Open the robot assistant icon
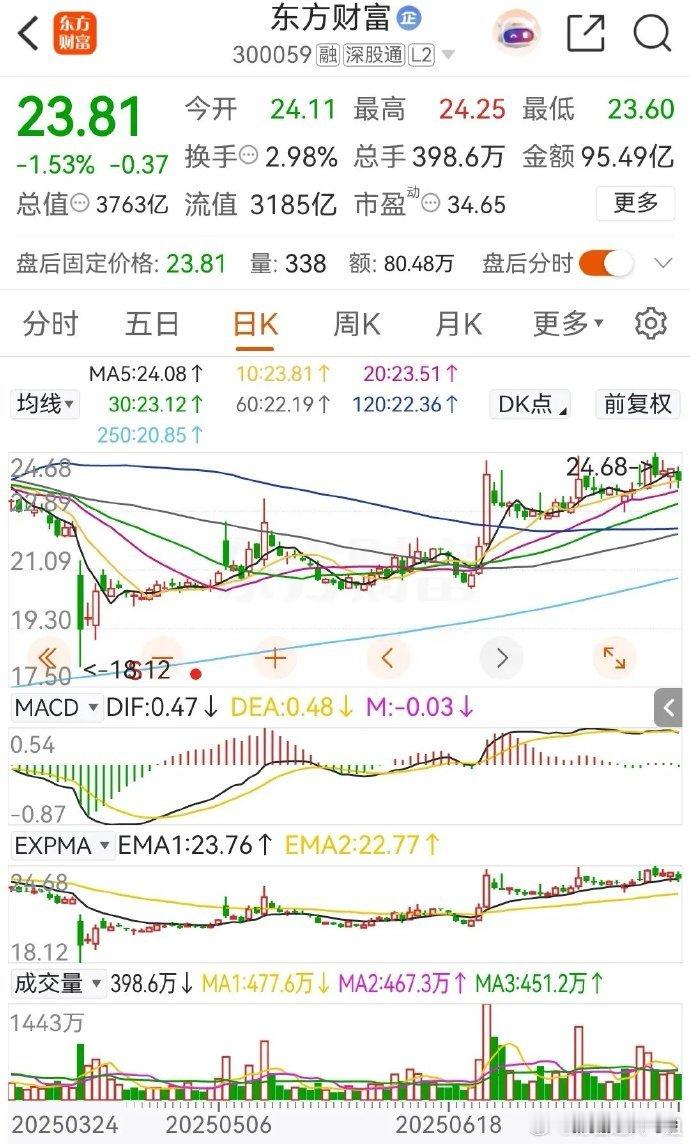This screenshot has height=1144, width=690. (517, 34)
